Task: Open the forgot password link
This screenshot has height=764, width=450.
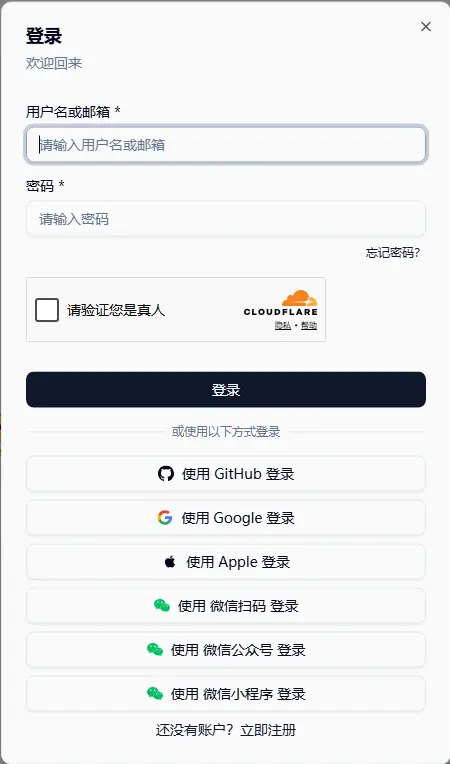Action: click(393, 253)
